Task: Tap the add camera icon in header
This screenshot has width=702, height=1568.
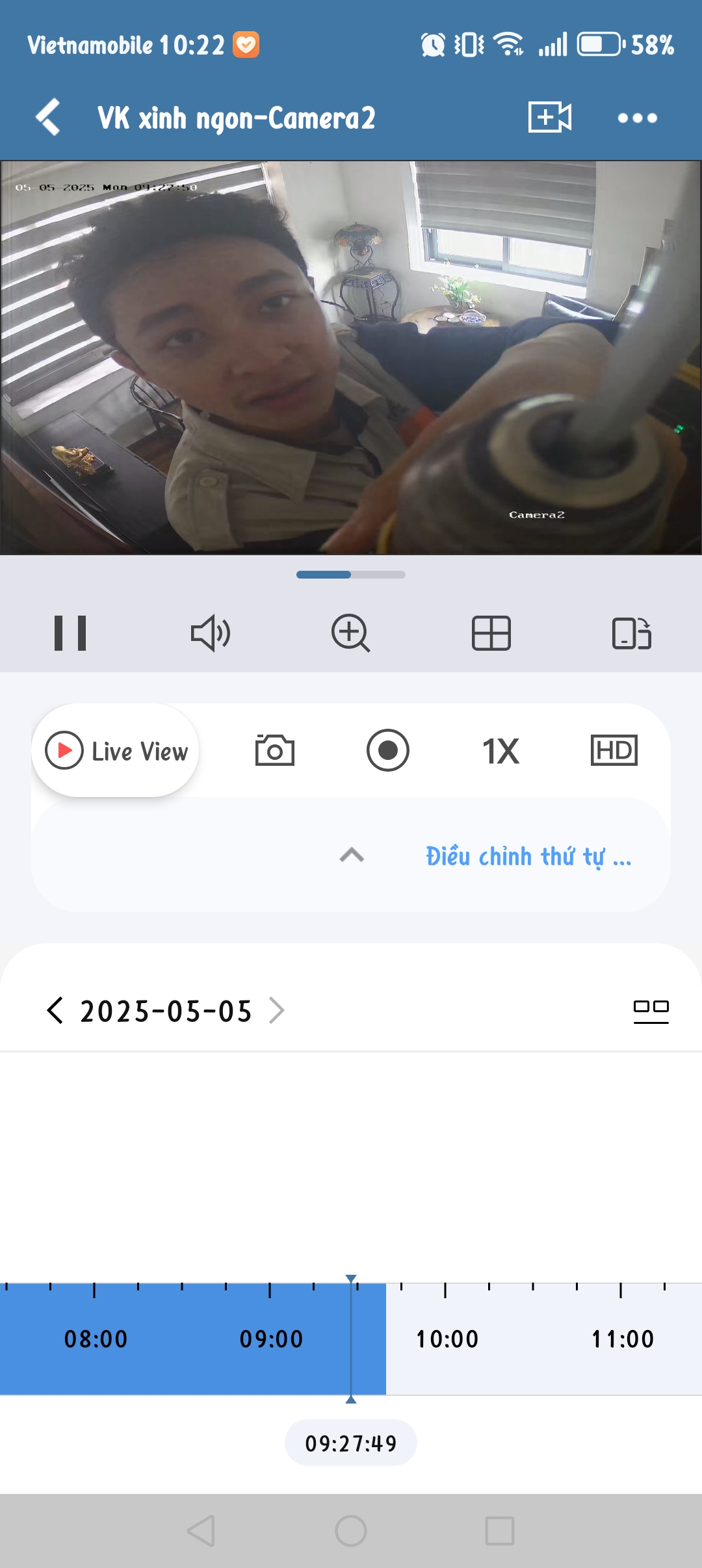Action: (x=549, y=118)
